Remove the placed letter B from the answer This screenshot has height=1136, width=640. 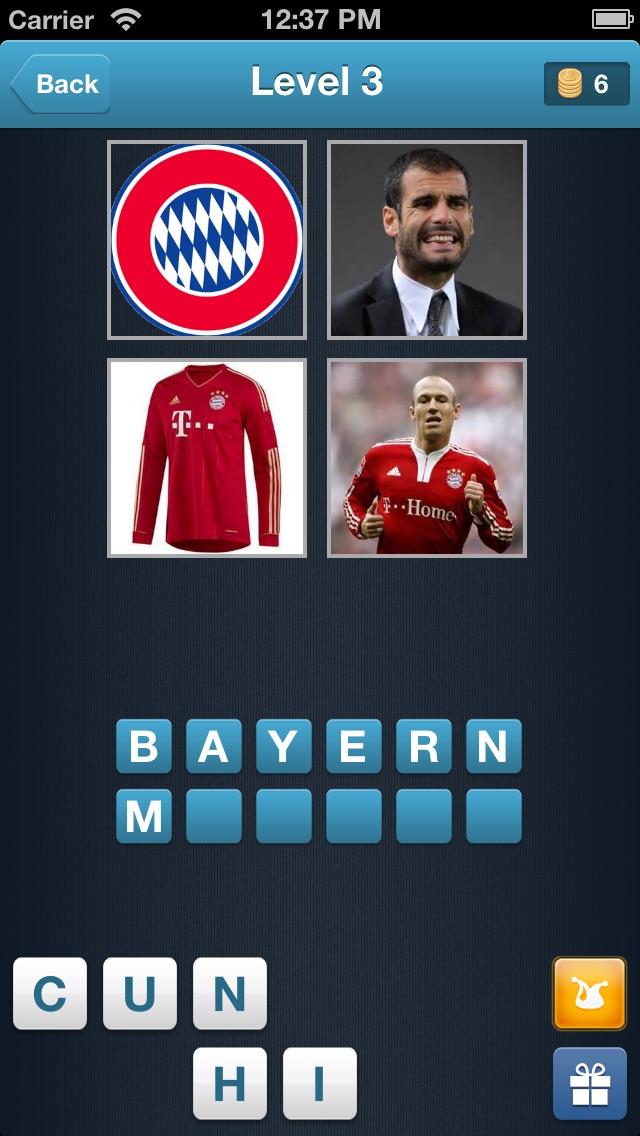[x=144, y=746]
